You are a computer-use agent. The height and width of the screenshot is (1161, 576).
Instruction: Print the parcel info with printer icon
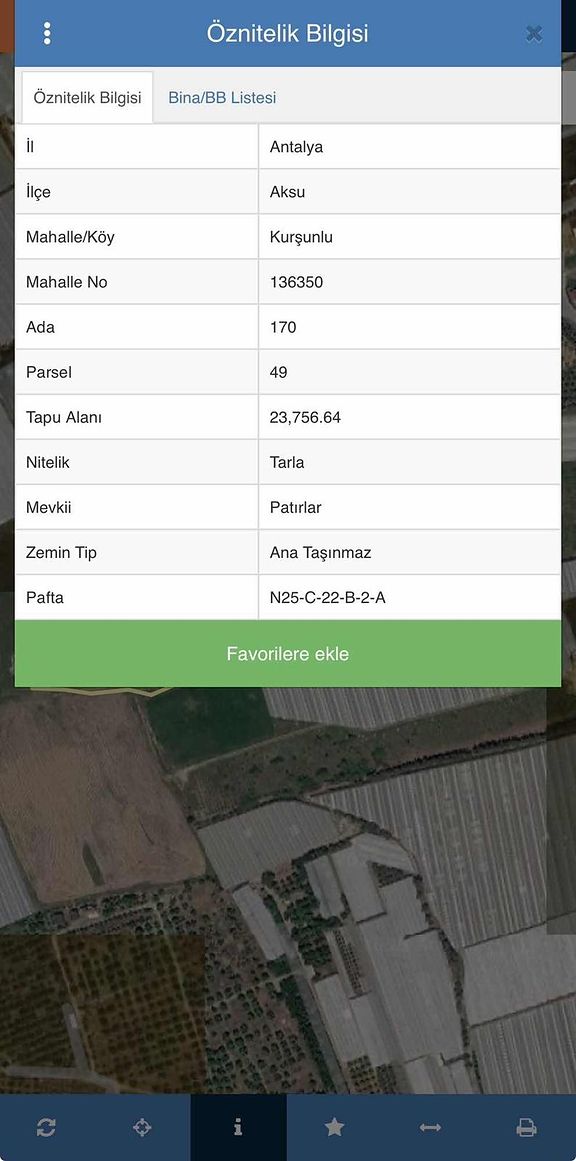[x=526, y=1127]
